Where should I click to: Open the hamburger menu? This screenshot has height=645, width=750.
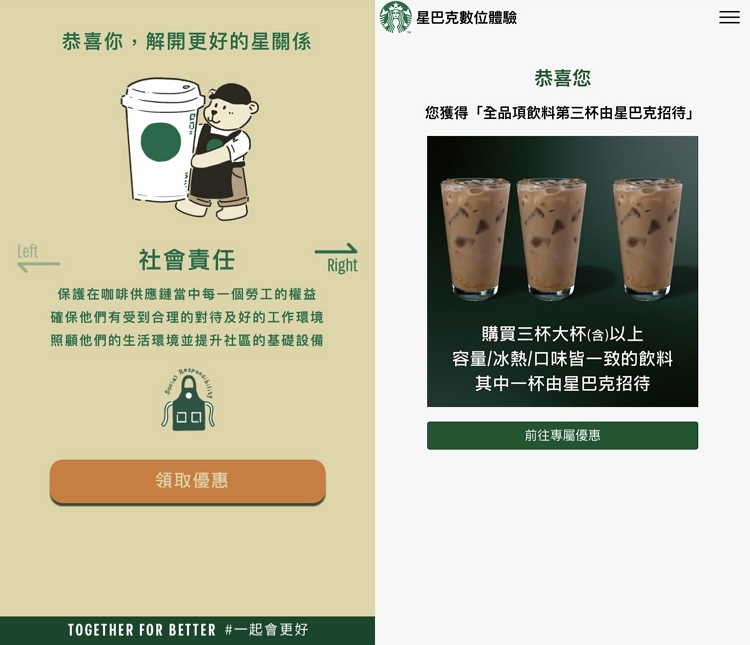[729, 17]
